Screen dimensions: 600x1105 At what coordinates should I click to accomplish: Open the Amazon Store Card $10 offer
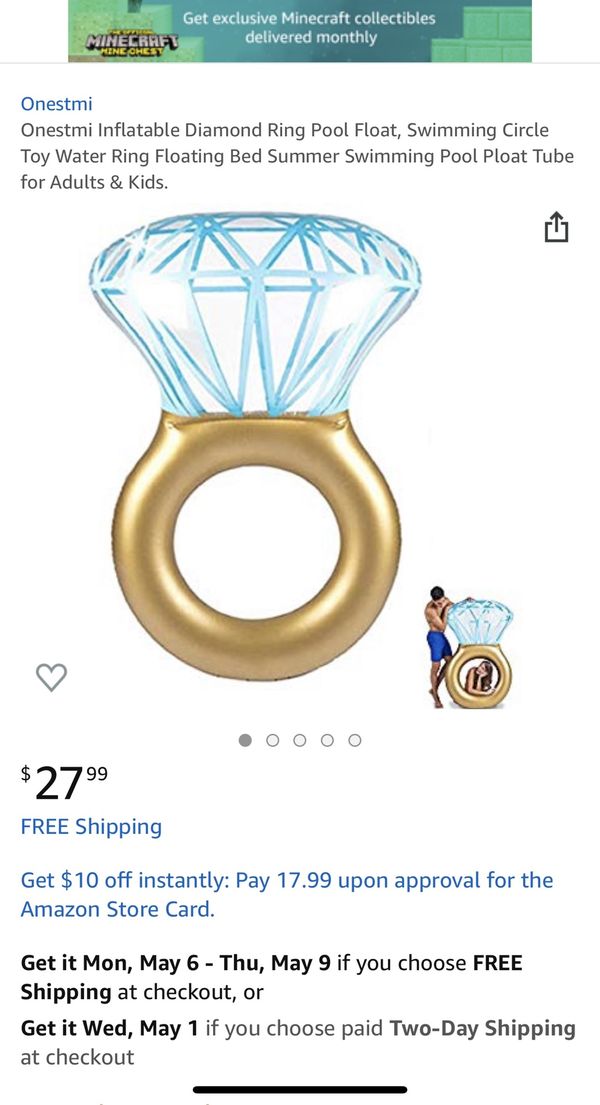click(287, 894)
